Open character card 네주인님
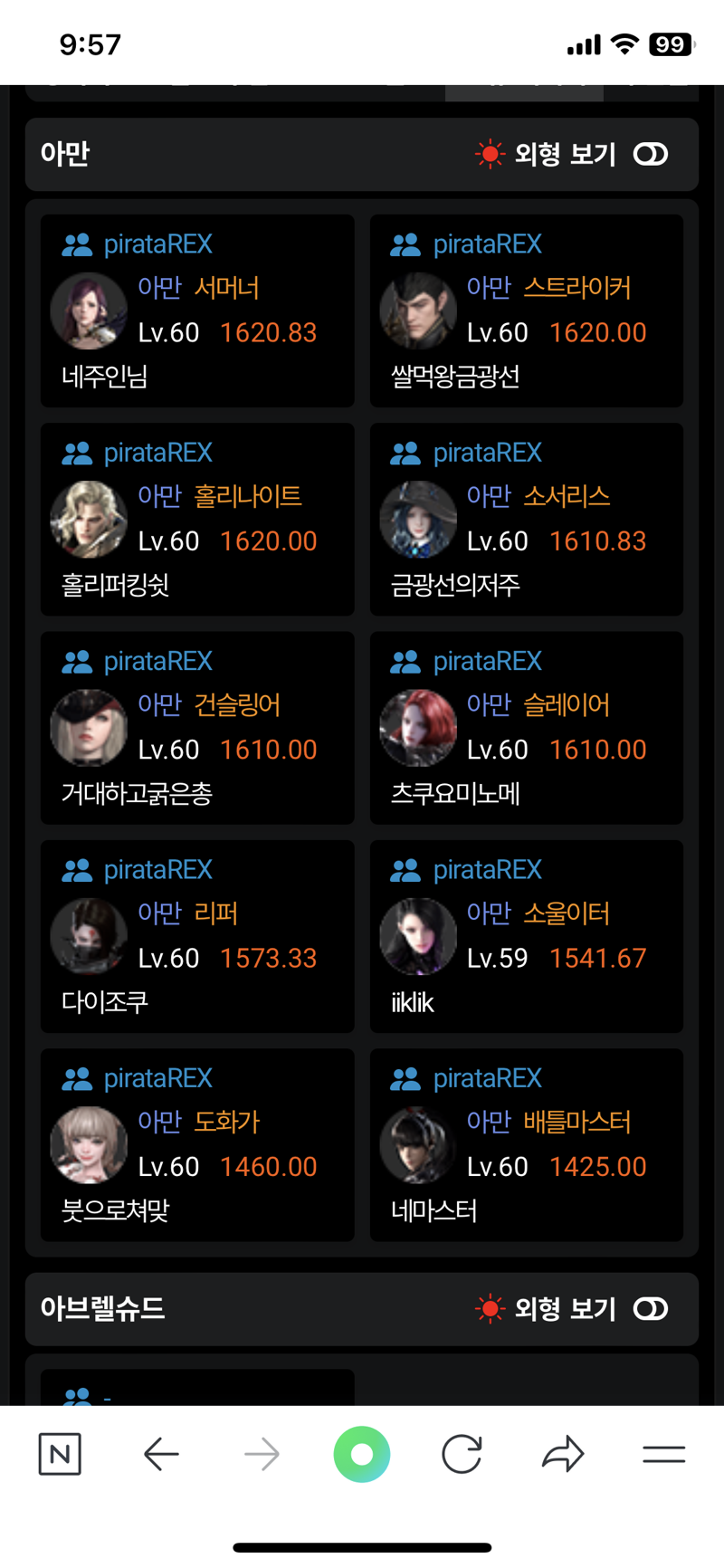This screenshot has width=724, height=1568. [x=197, y=311]
